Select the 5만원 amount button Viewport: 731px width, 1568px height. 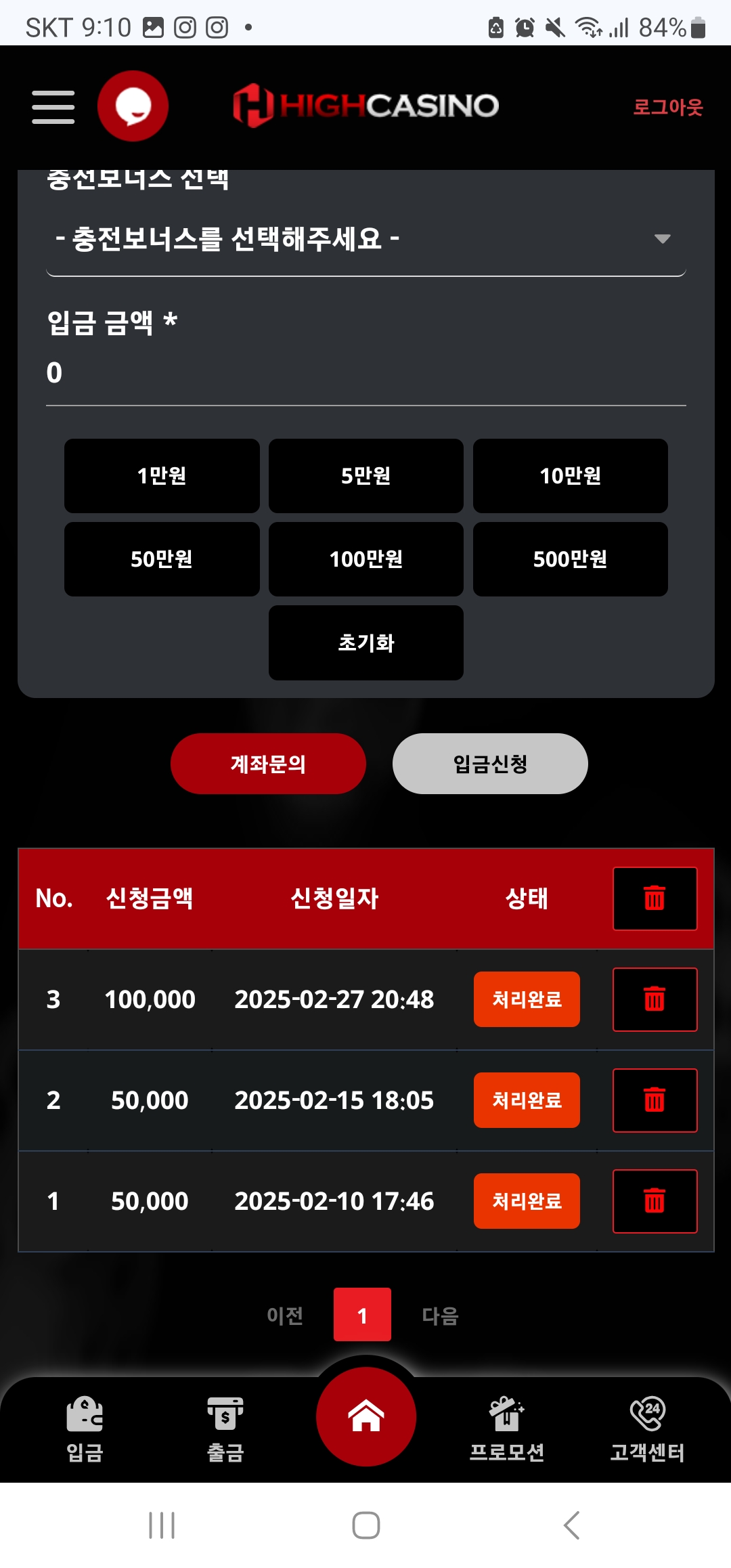tap(365, 476)
